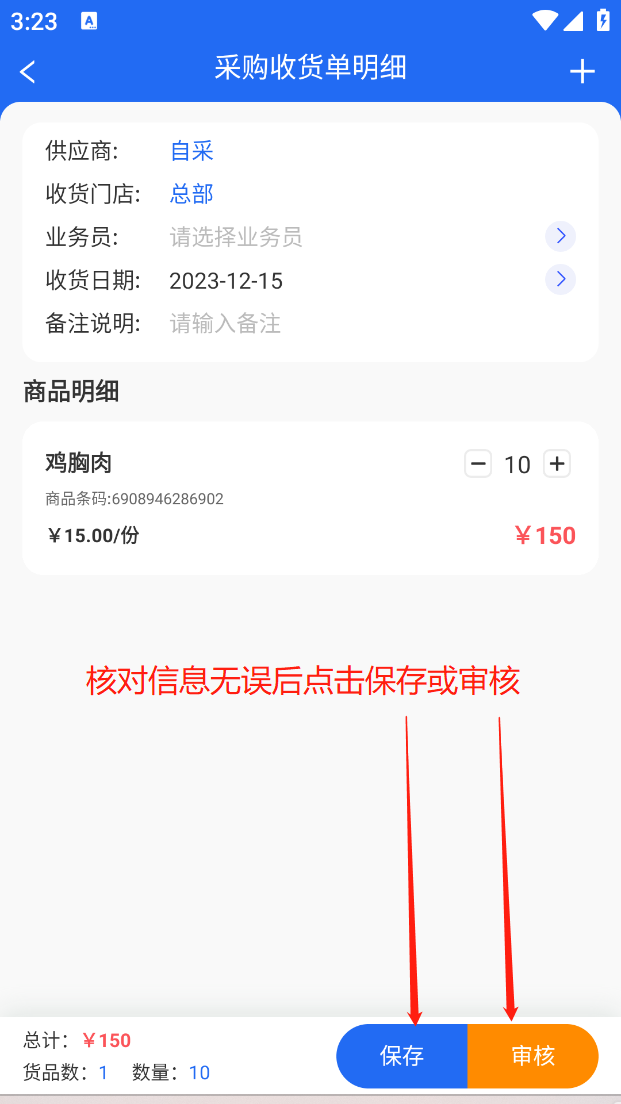Tap the 保存 button
The height and width of the screenshot is (1104, 621).
tap(402, 1056)
